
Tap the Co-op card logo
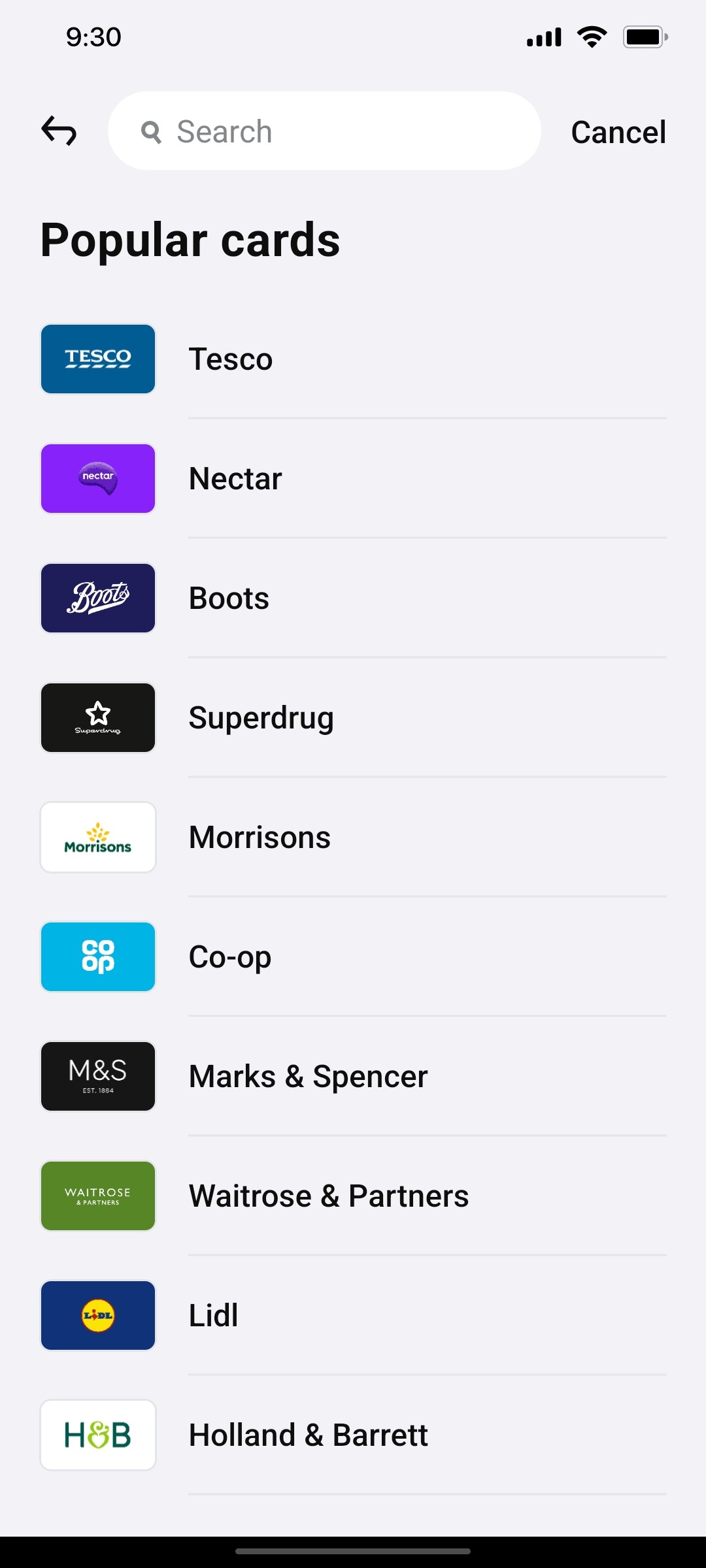pos(97,956)
